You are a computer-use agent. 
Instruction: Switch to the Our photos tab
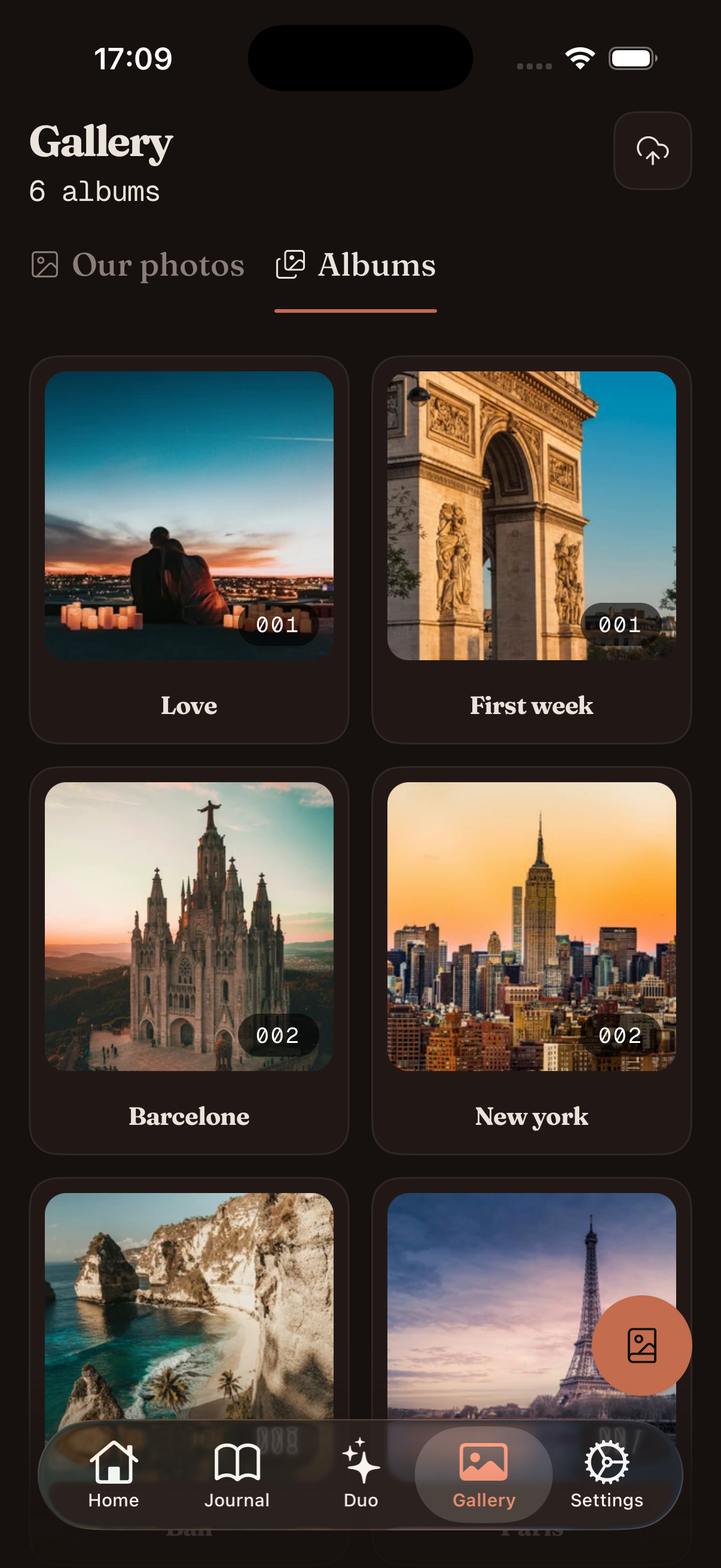coord(138,265)
